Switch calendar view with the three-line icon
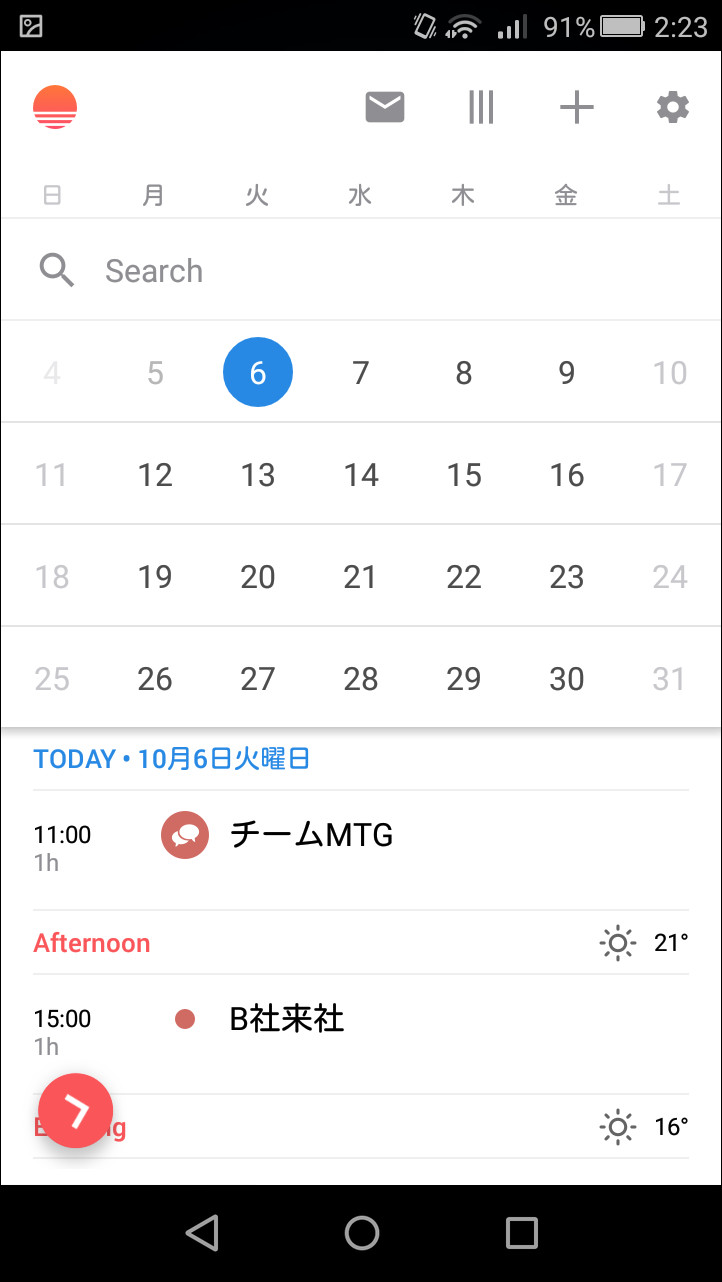The height and width of the screenshot is (1282, 722). click(481, 106)
